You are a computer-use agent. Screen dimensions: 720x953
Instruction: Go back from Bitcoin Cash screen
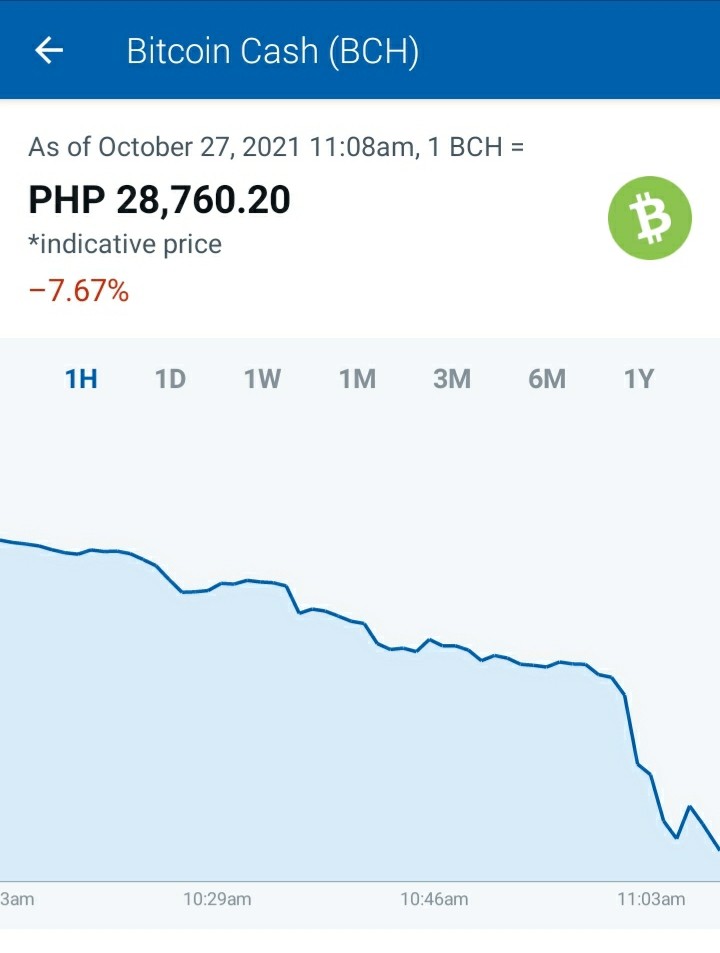pos(49,50)
